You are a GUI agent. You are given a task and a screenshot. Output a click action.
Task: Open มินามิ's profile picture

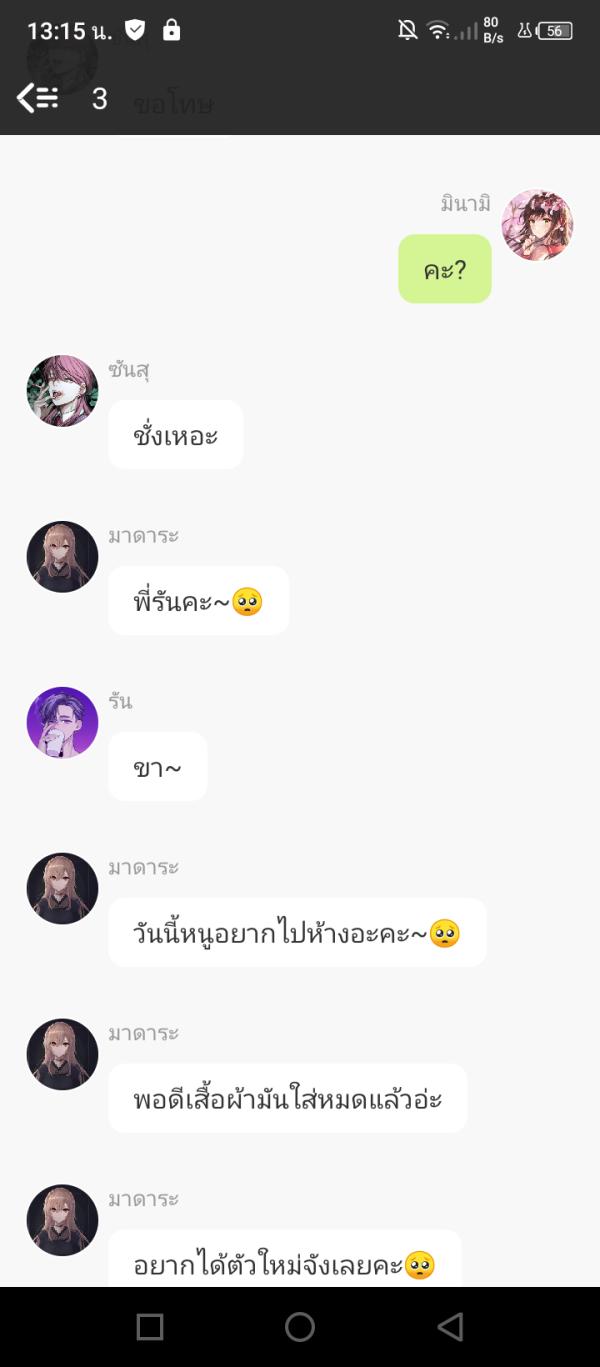(x=537, y=225)
